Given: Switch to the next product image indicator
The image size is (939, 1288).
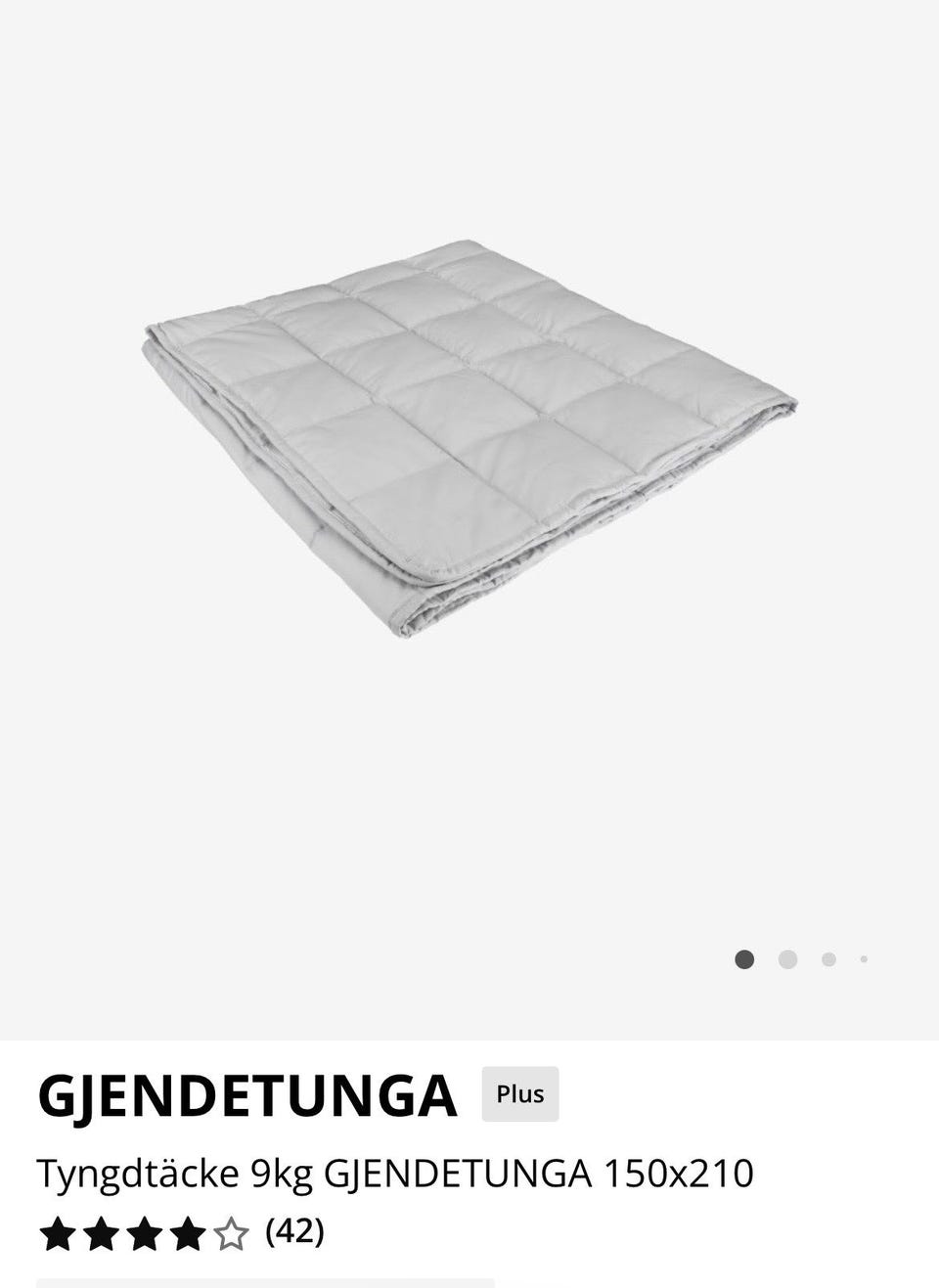Looking at the screenshot, I should point(787,960).
